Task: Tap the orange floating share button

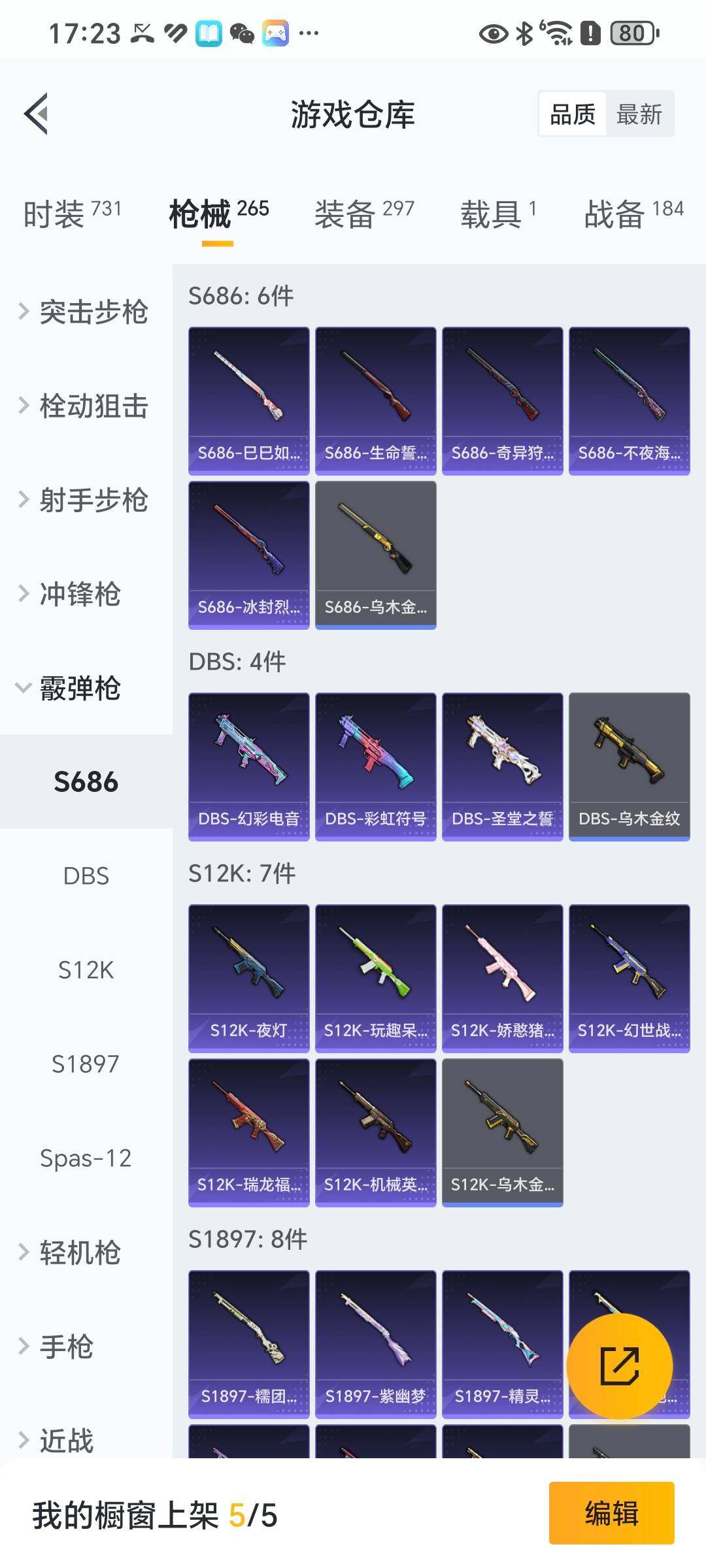Action: 619,1365
